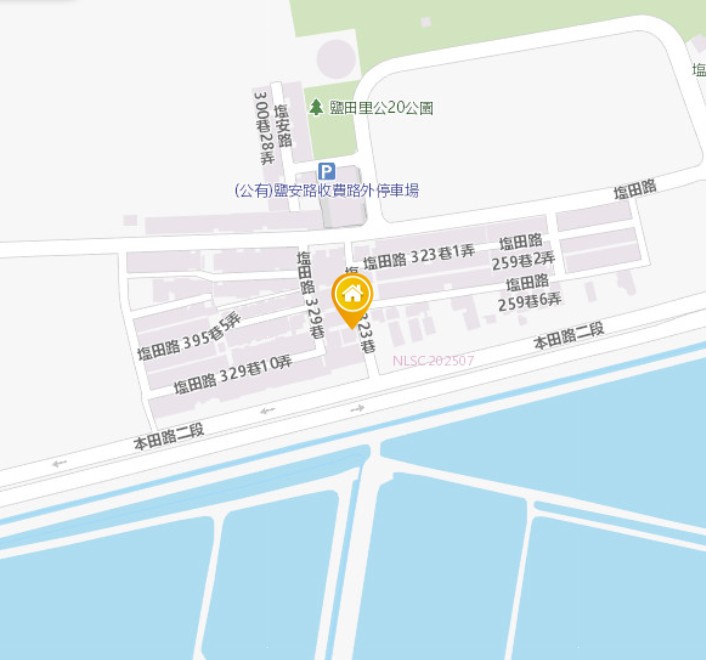The image size is (706, 660).
Task: Select the 鹽田里公20公園 park marker
Action: coord(316,107)
